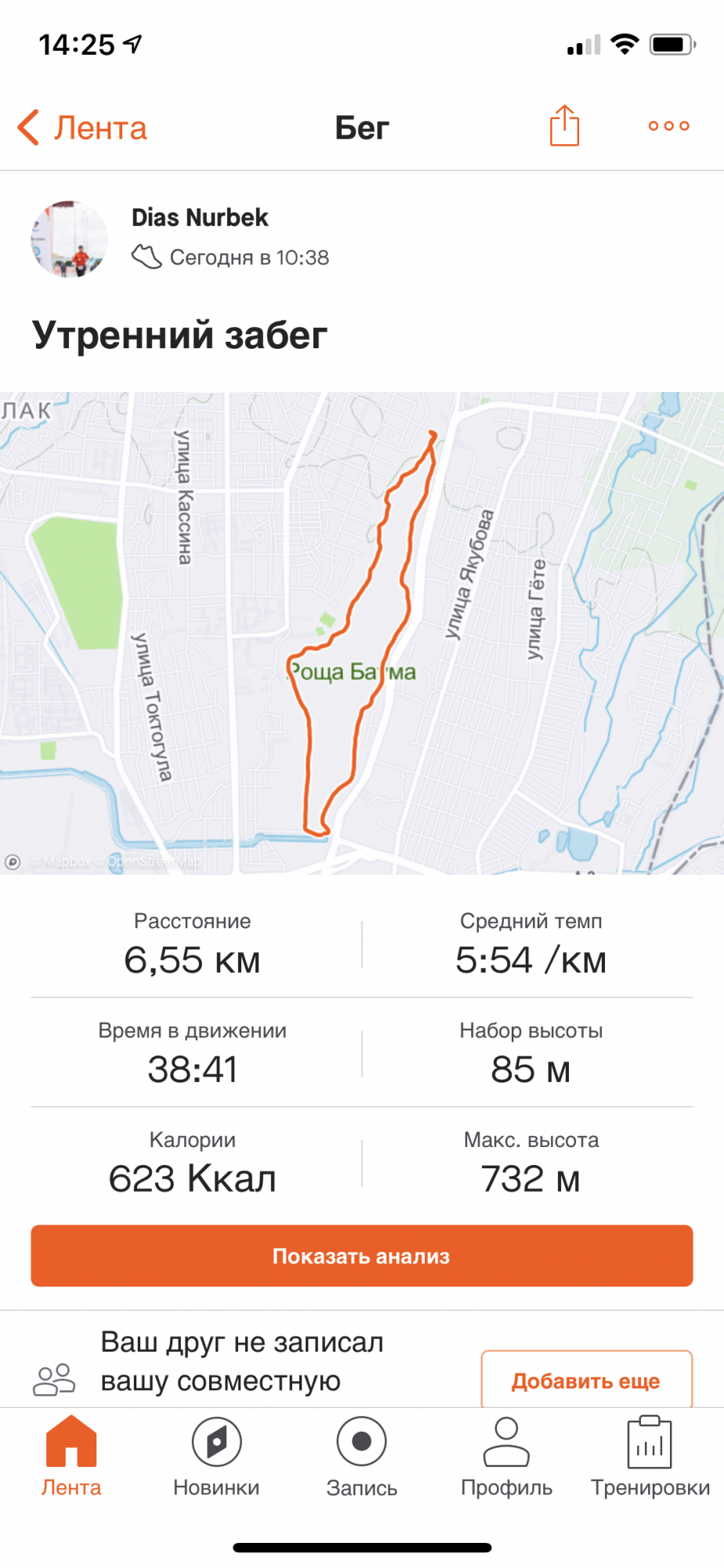Open Dias Nurbek's profile picture
724x1568 pixels.
(x=69, y=239)
